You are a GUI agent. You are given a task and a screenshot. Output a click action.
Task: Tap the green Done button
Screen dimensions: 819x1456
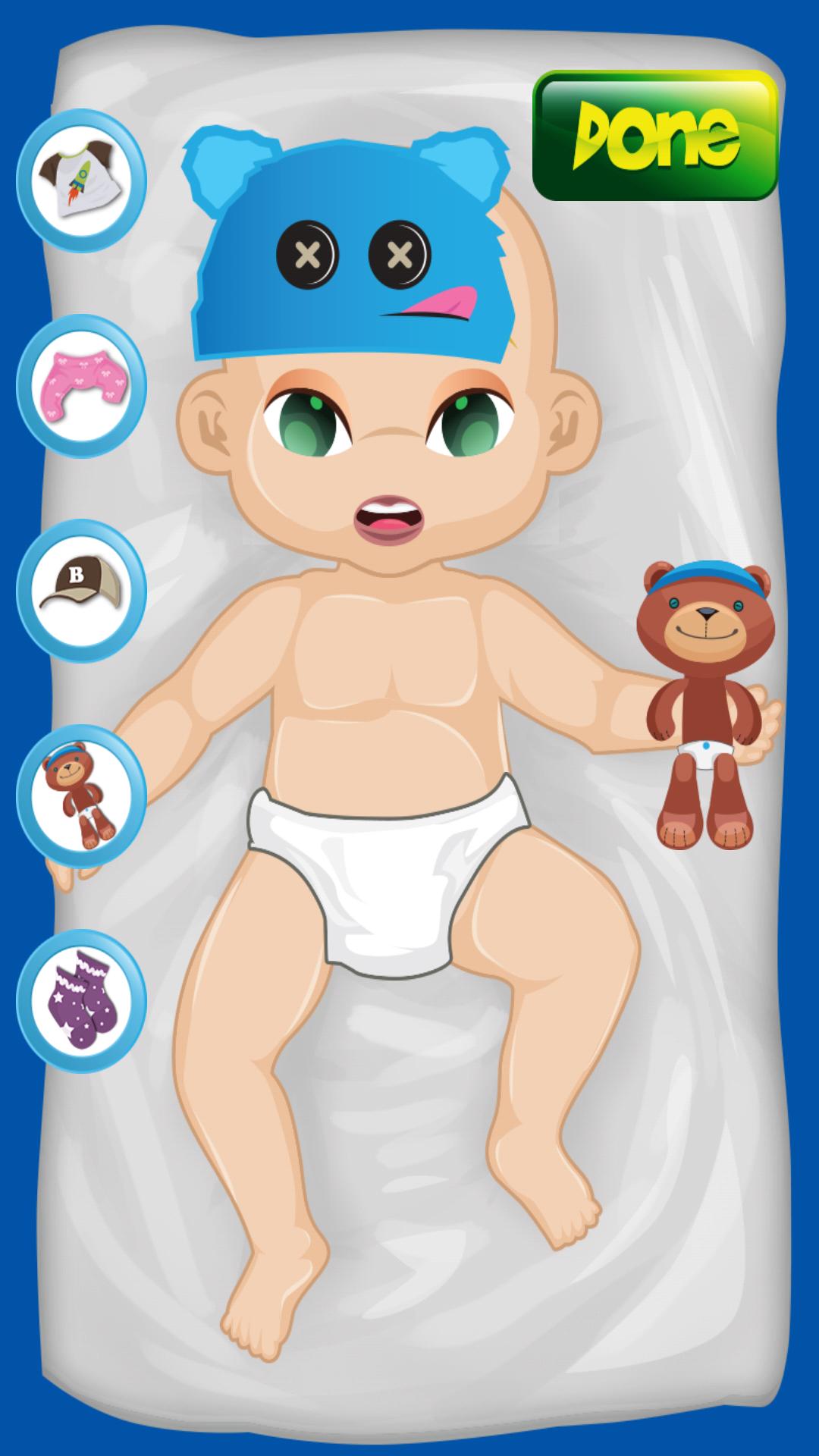click(655, 136)
